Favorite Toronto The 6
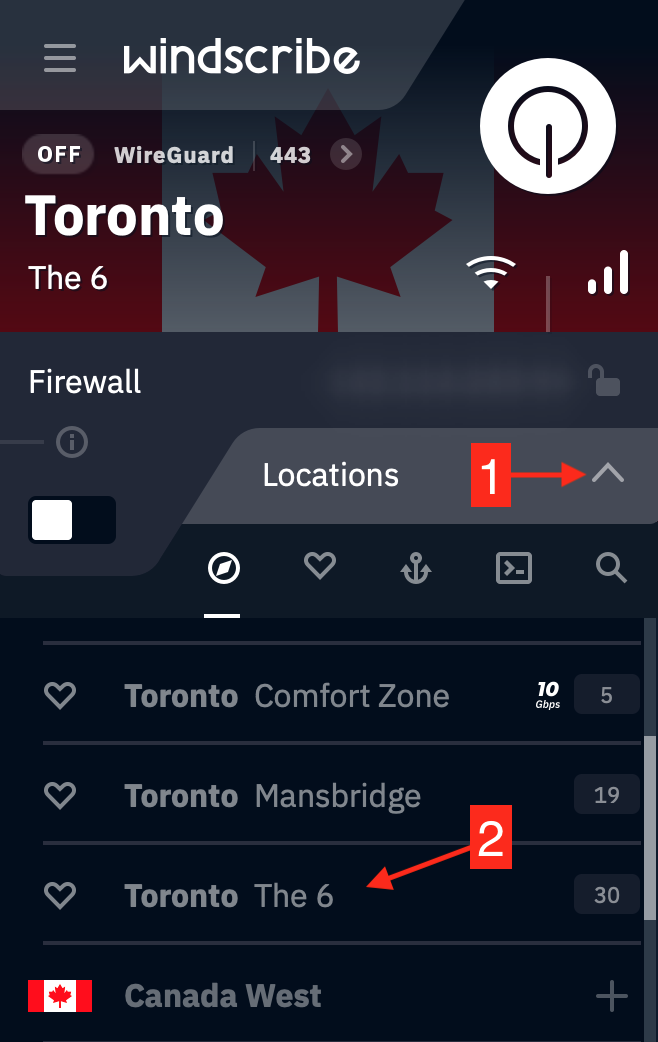This screenshot has width=658, height=1042. coord(61,896)
